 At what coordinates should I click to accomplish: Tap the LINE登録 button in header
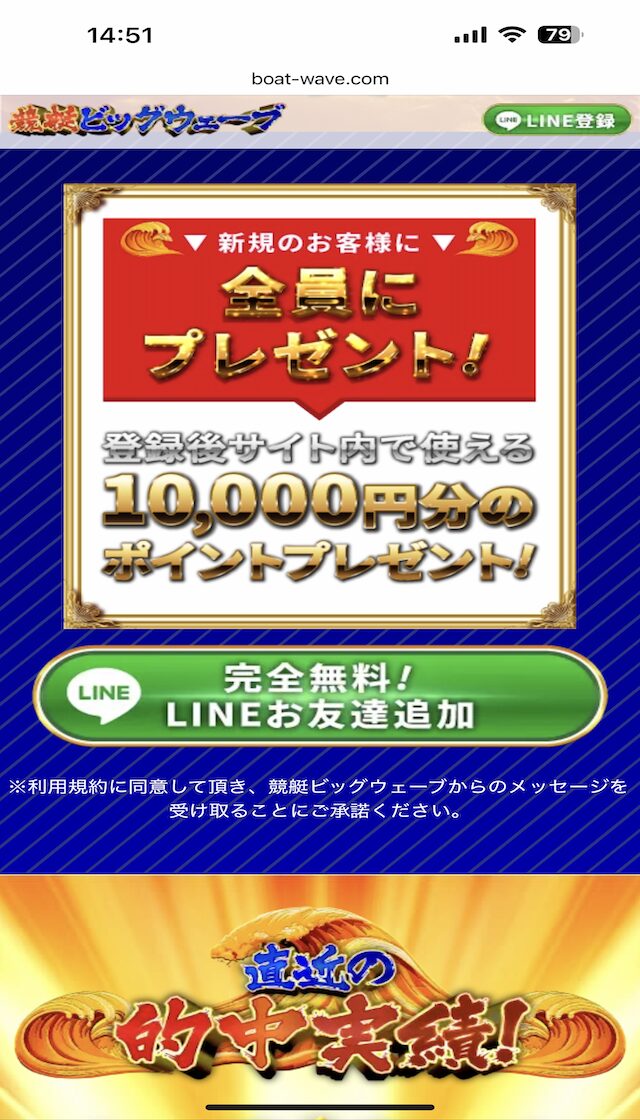click(558, 121)
